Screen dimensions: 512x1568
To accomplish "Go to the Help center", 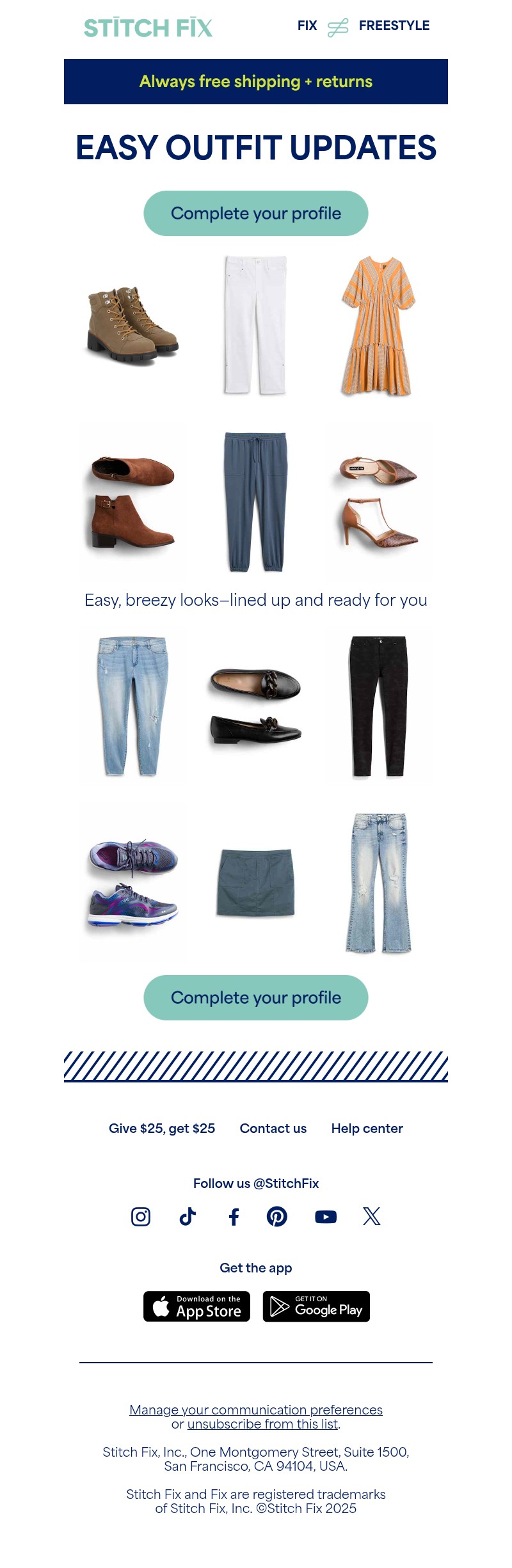I will pyautogui.click(x=367, y=1128).
